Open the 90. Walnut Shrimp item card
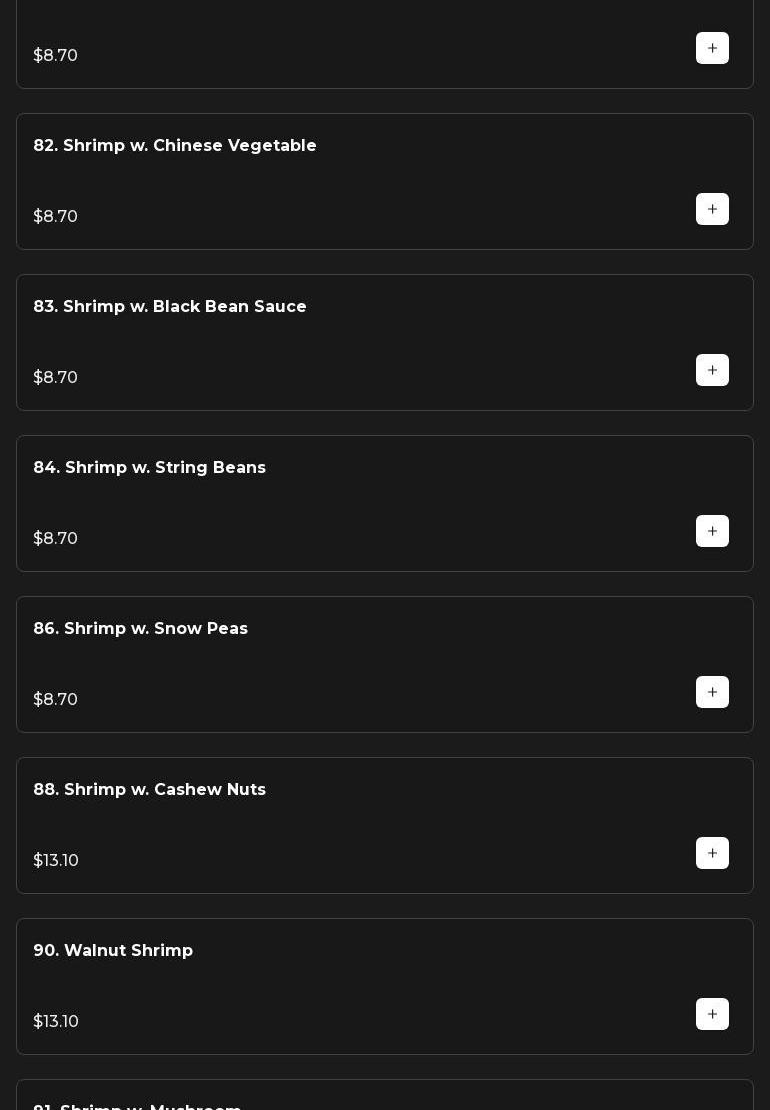 pyautogui.click(x=113, y=951)
